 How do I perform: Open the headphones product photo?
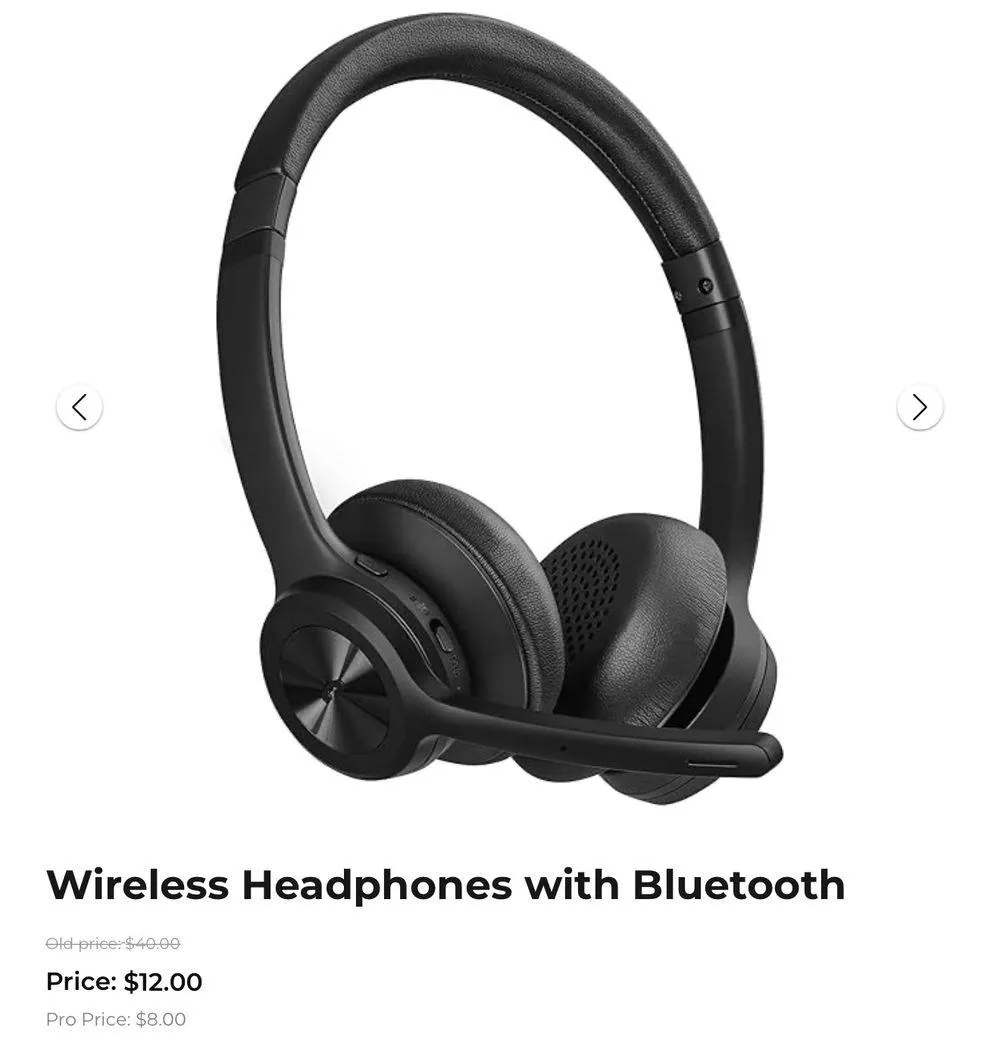[500, 409]
